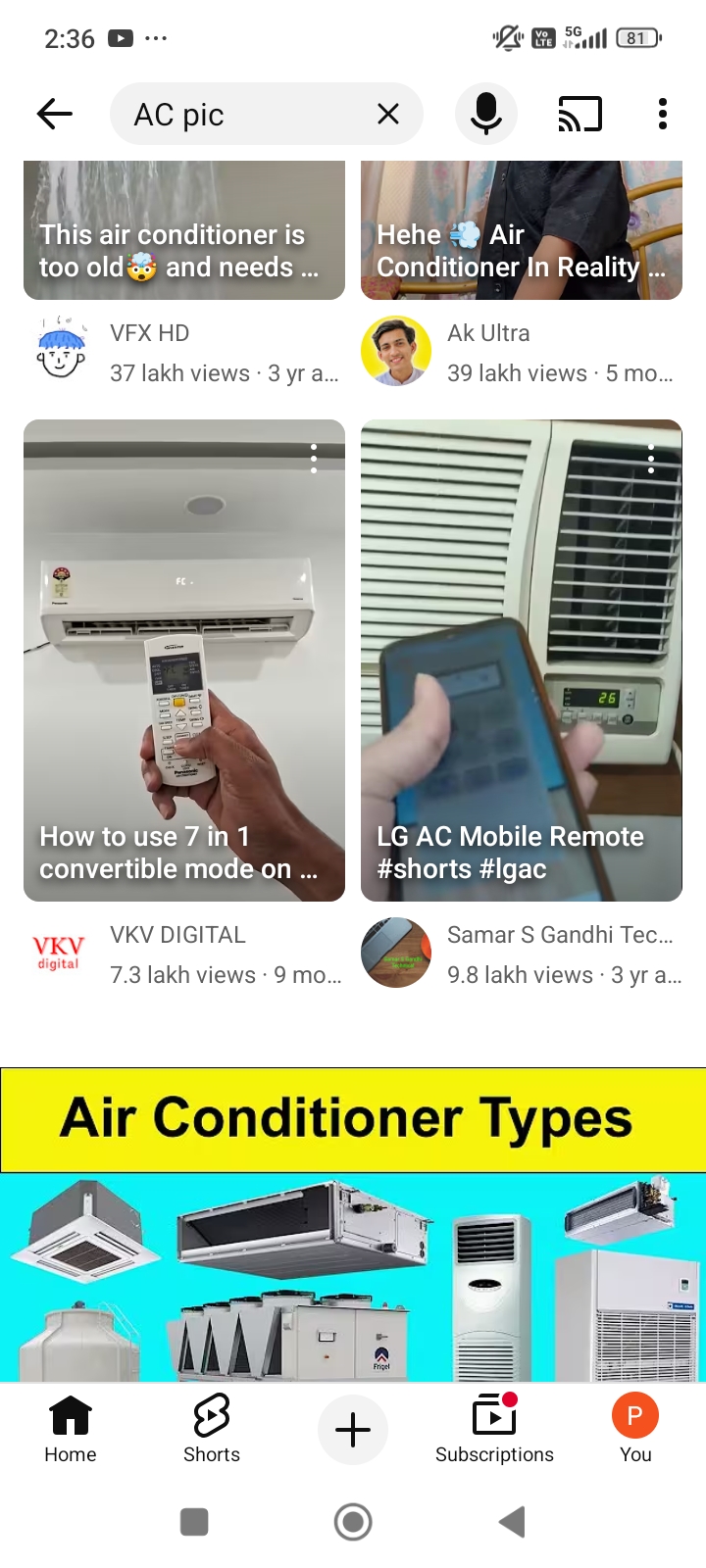This screenshot has width=706, height=1568.
Task: Start voice search with microphone
Action: pos(485,115)
